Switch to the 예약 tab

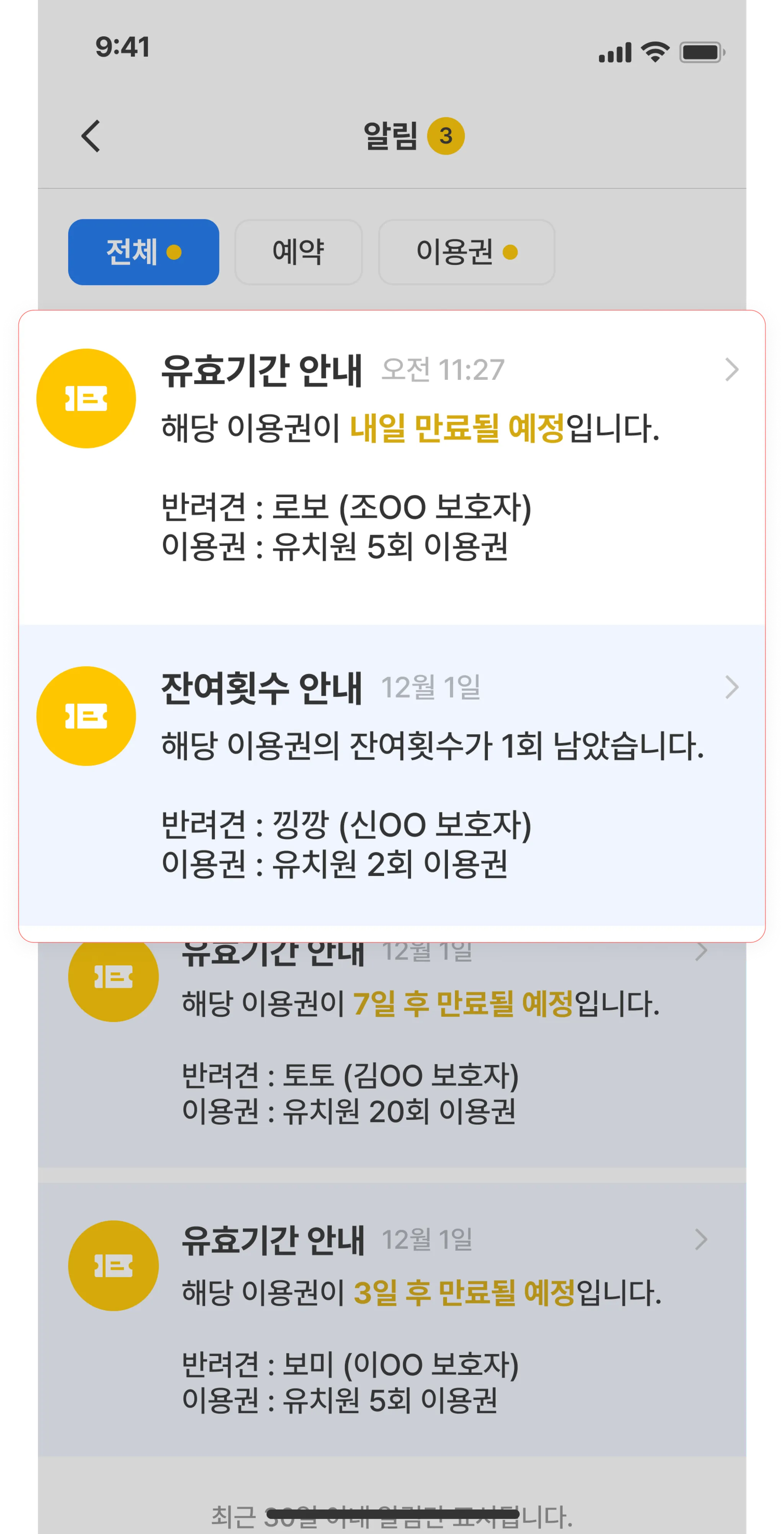click(298, 252)
